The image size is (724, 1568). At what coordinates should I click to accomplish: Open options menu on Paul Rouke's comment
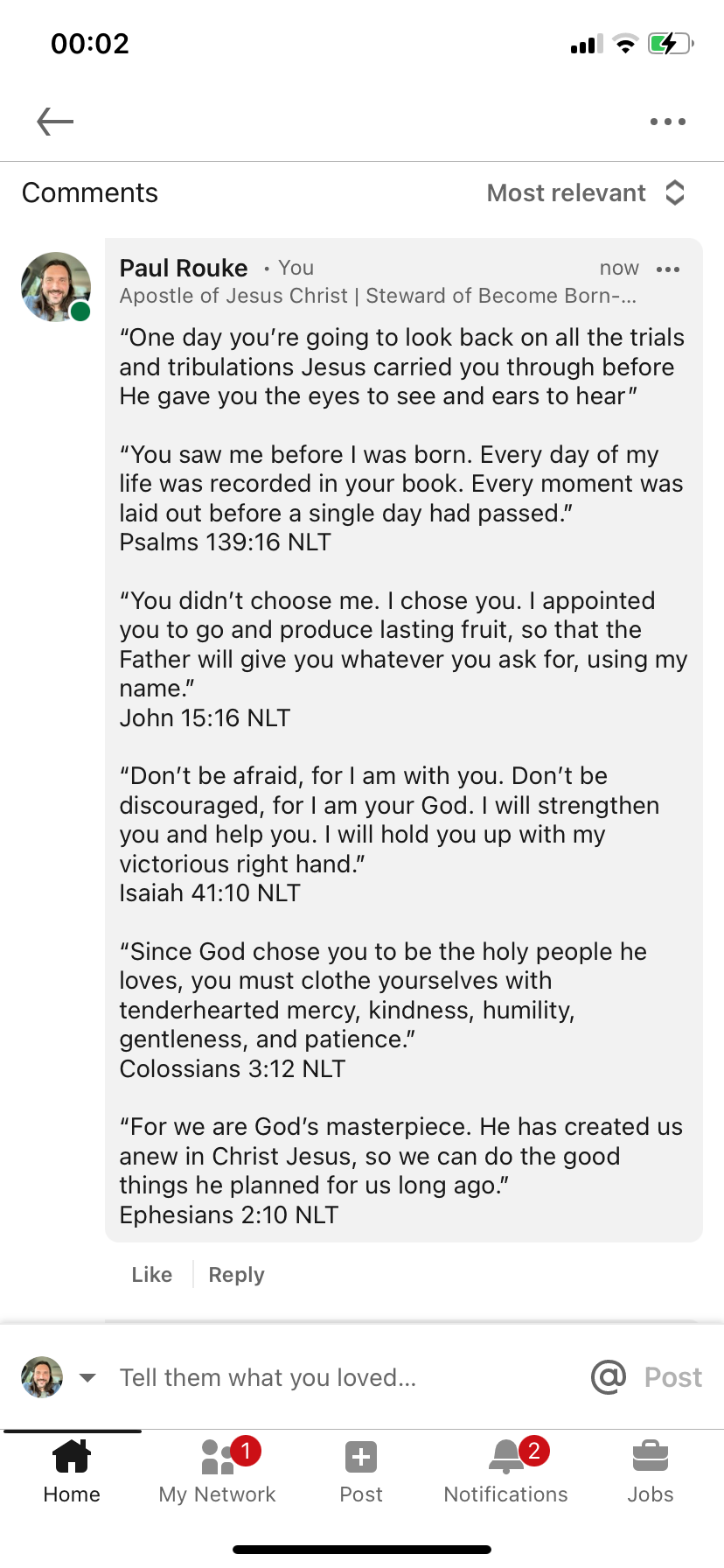(667, 269)
